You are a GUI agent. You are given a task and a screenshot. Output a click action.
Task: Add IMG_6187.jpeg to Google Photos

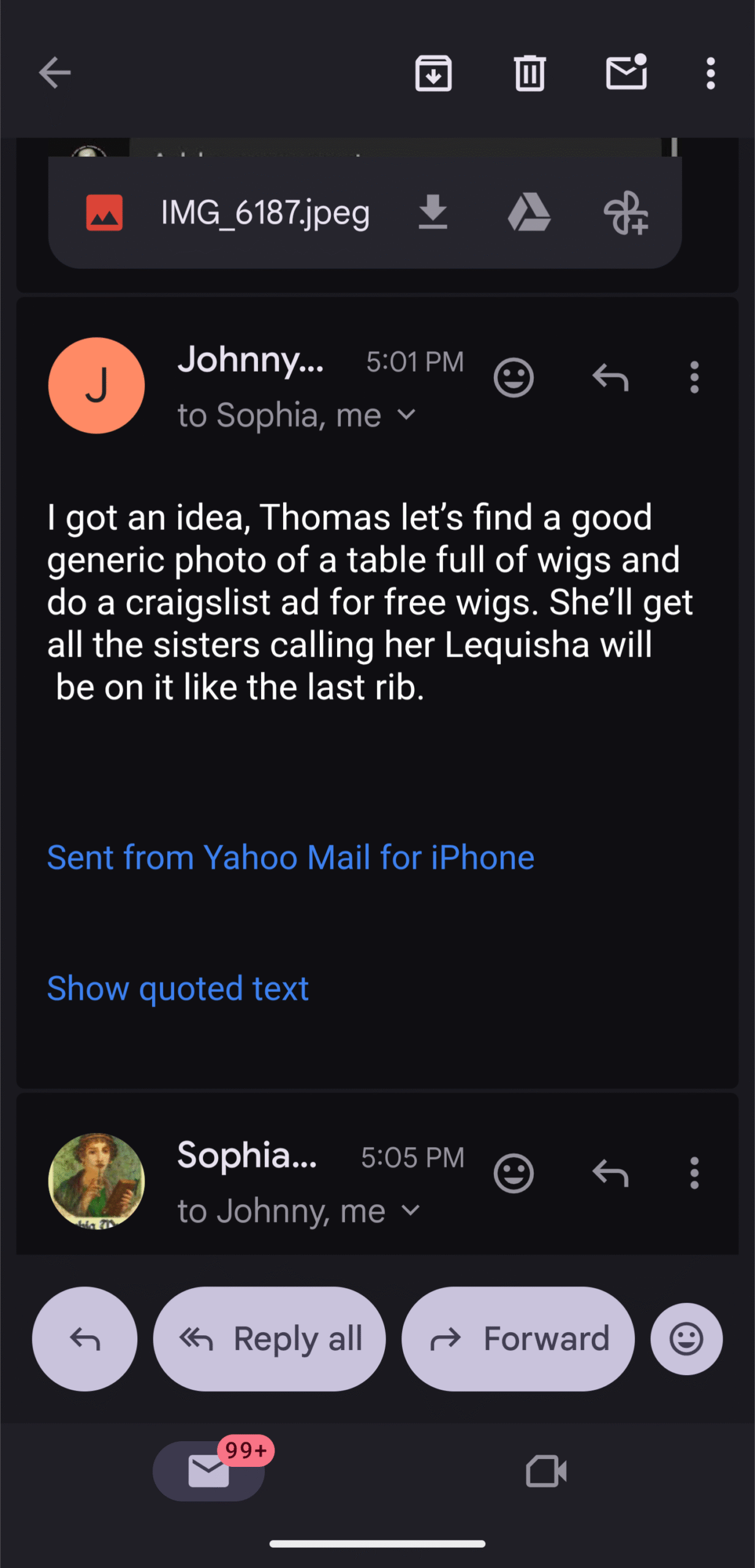(626, 213)
